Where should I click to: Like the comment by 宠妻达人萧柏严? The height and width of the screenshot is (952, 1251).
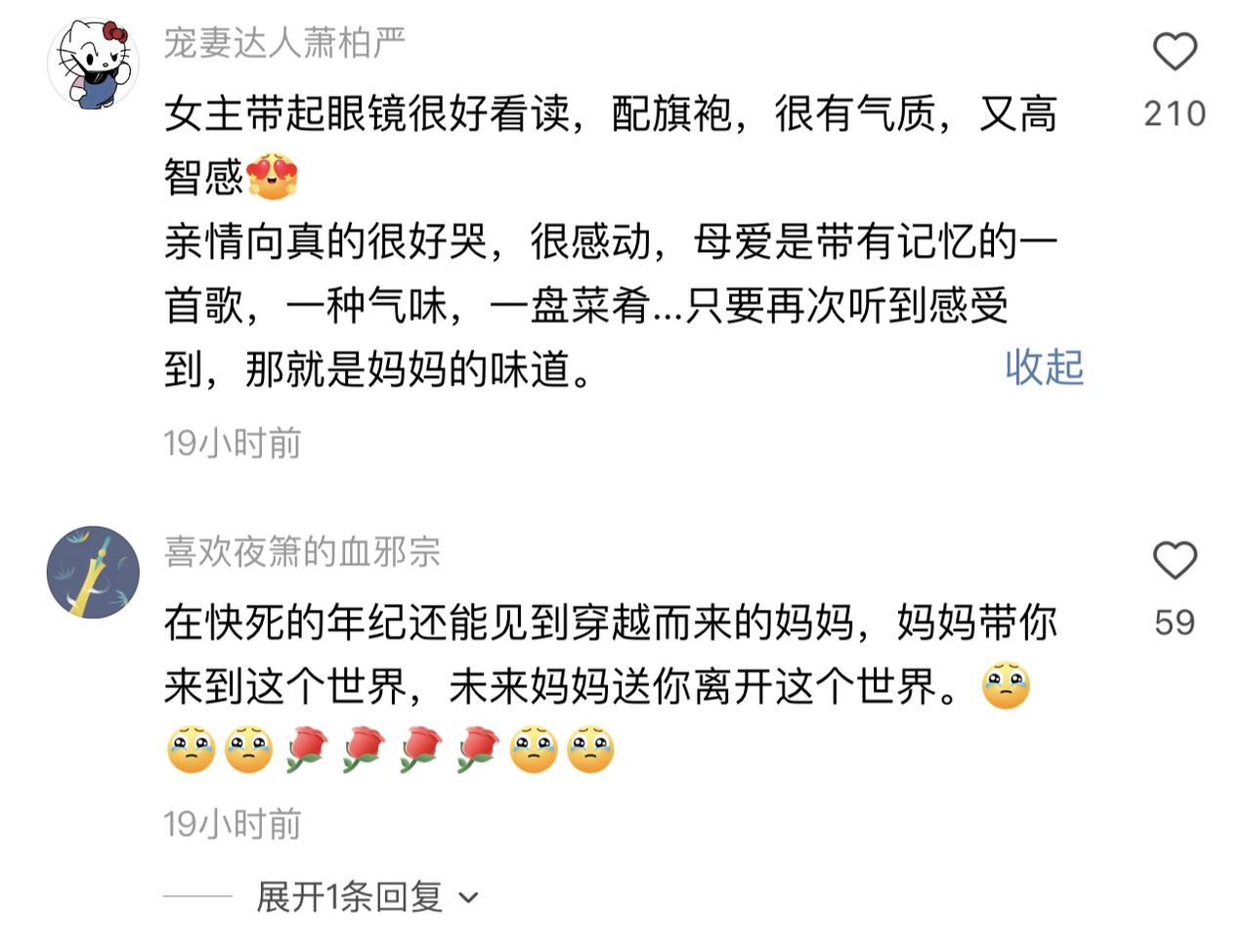[x=1174, y=53]
